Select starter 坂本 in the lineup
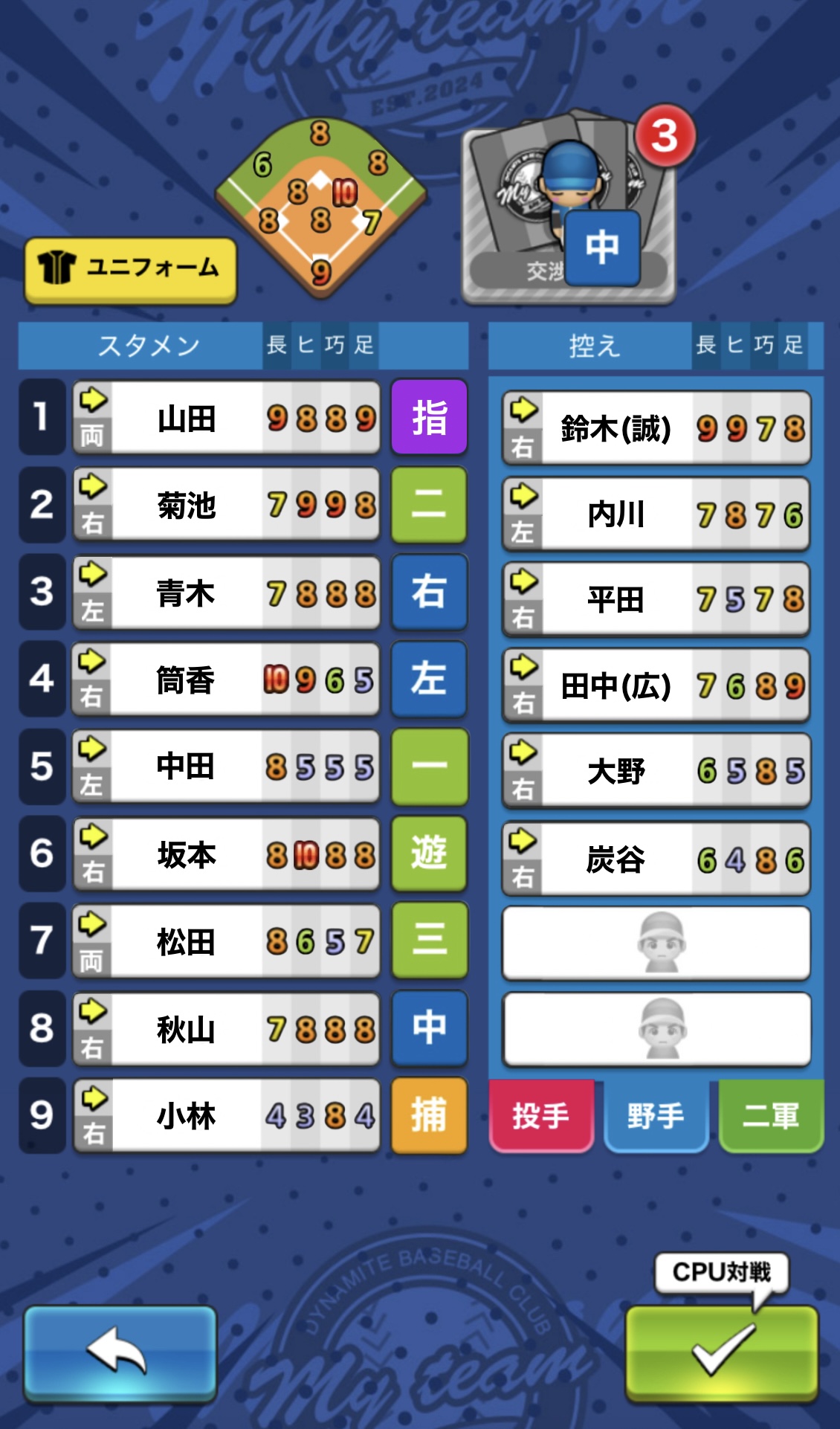The image size is (840, 1429). 226,854
